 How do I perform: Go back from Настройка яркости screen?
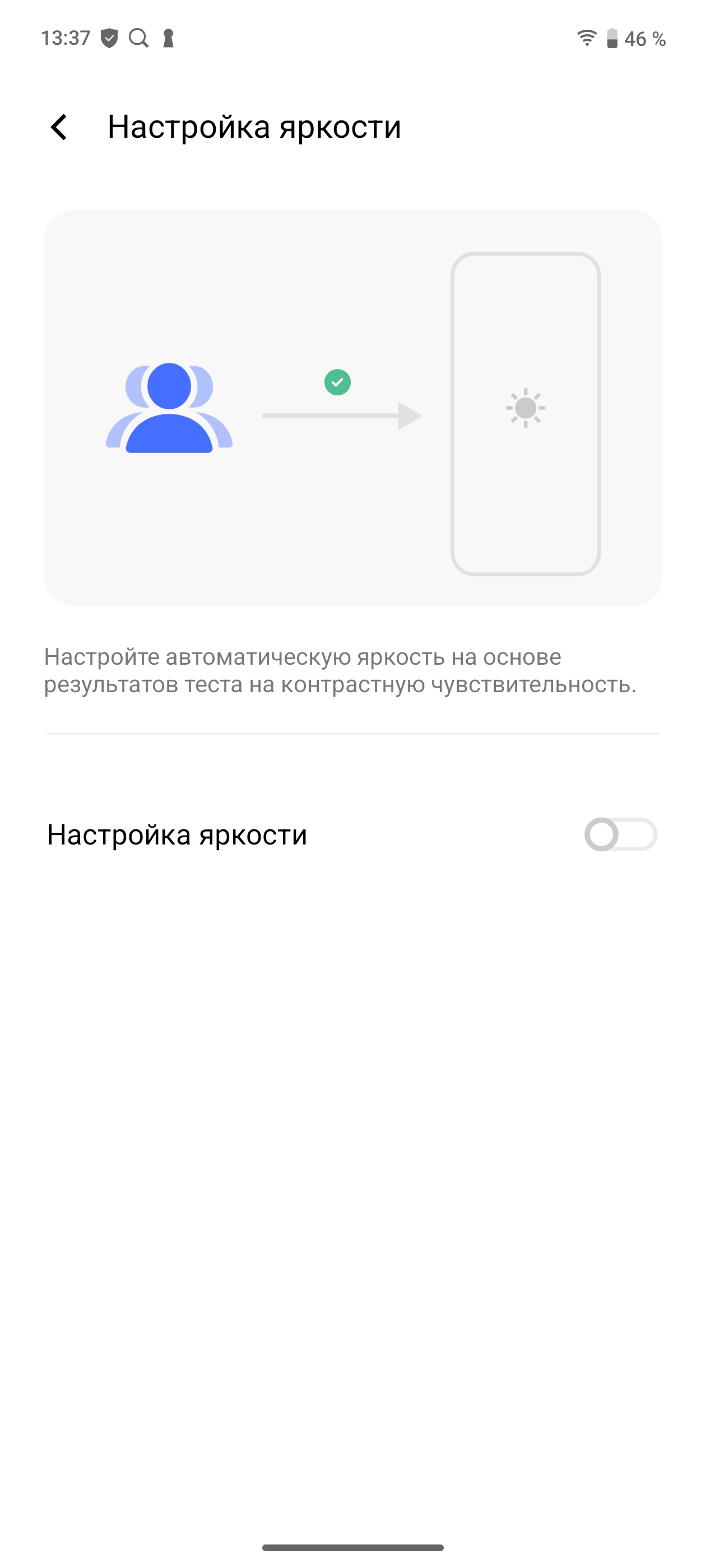59,127
